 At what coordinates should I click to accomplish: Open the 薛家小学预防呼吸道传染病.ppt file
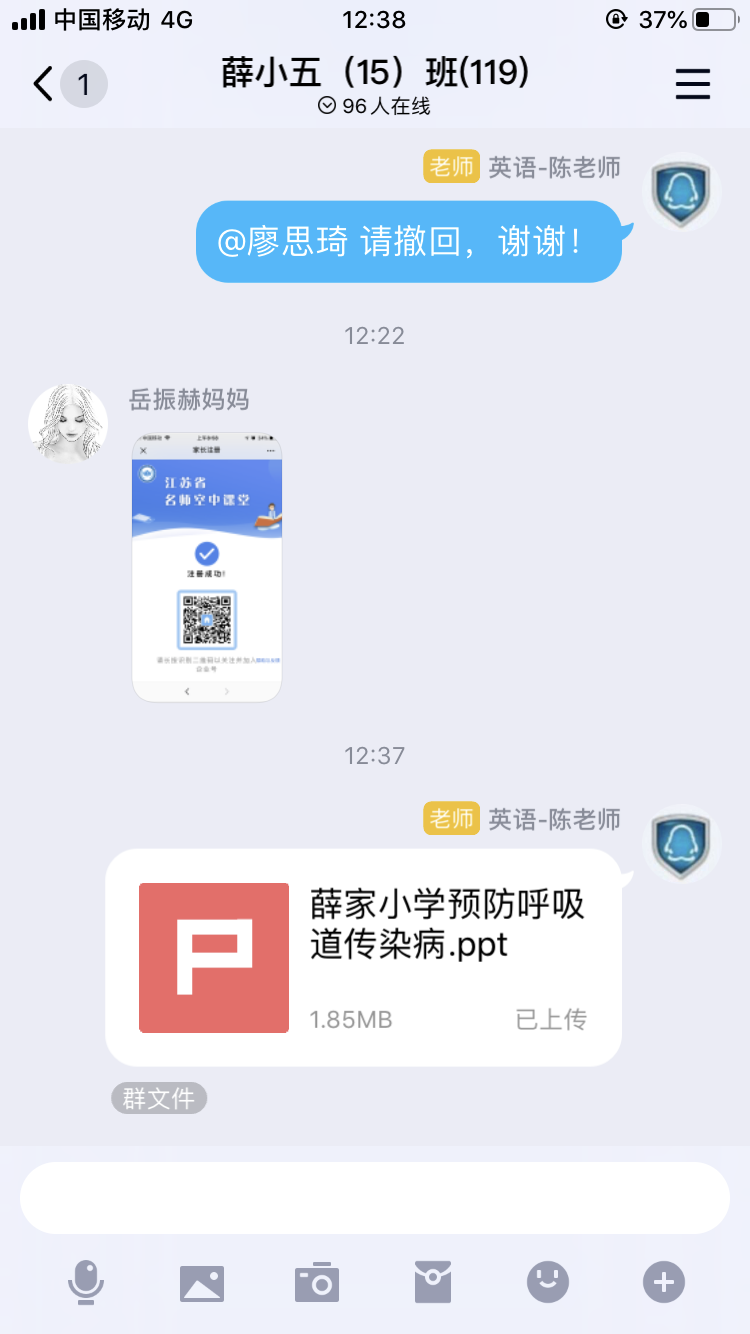(x=363, y=957)
